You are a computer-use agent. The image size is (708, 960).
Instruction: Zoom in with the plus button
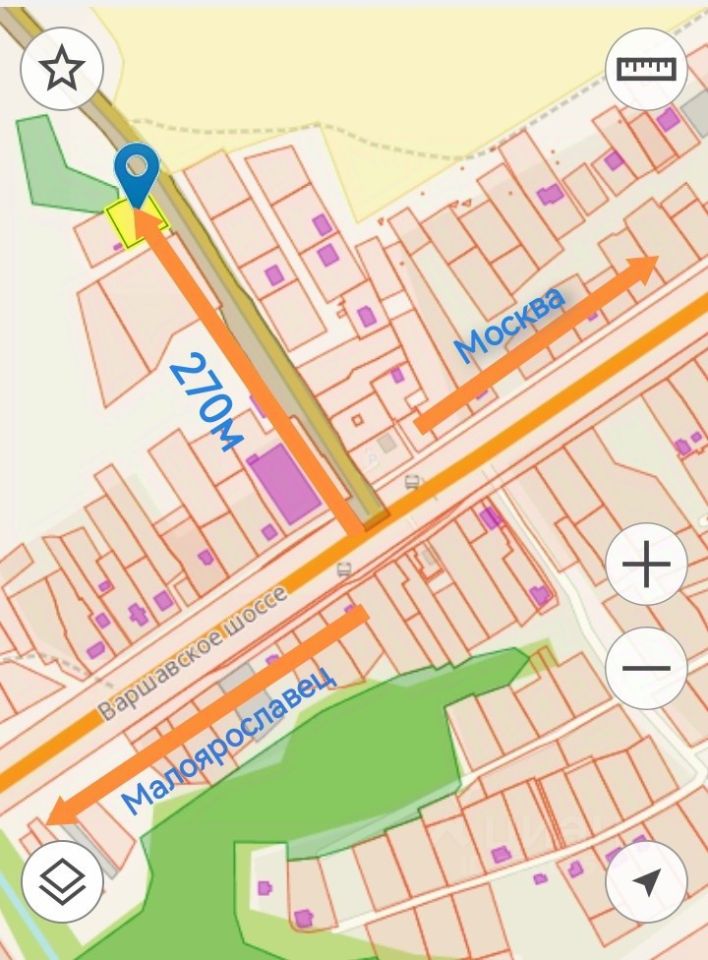646,565
